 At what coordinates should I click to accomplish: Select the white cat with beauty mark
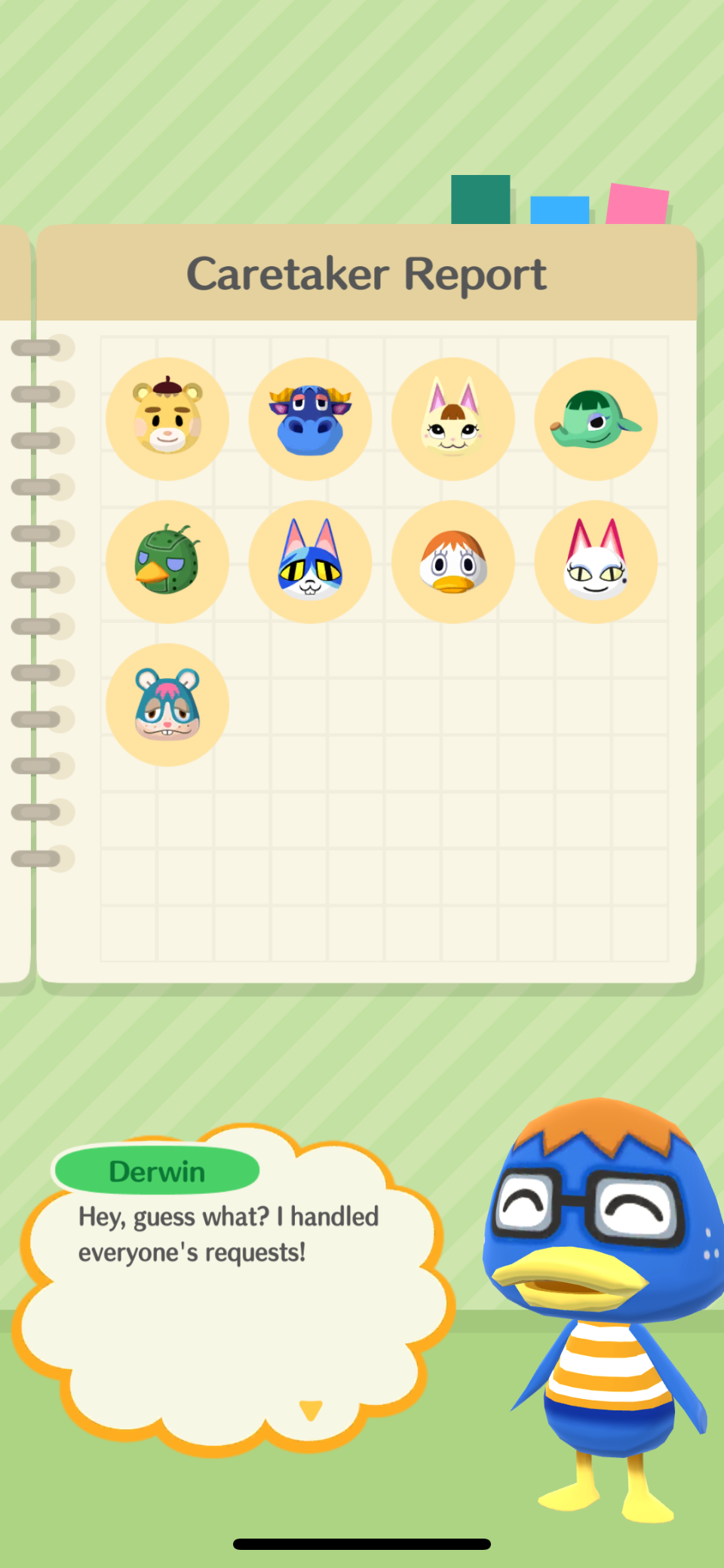(596, 560)
